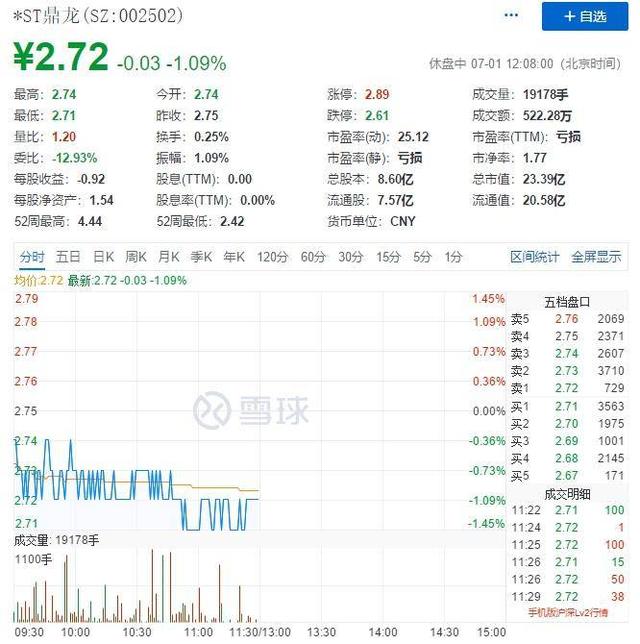Choose the 15分 interval tab
The width and height of the screenshot is (640, 644).
click(x=388, y=257)
